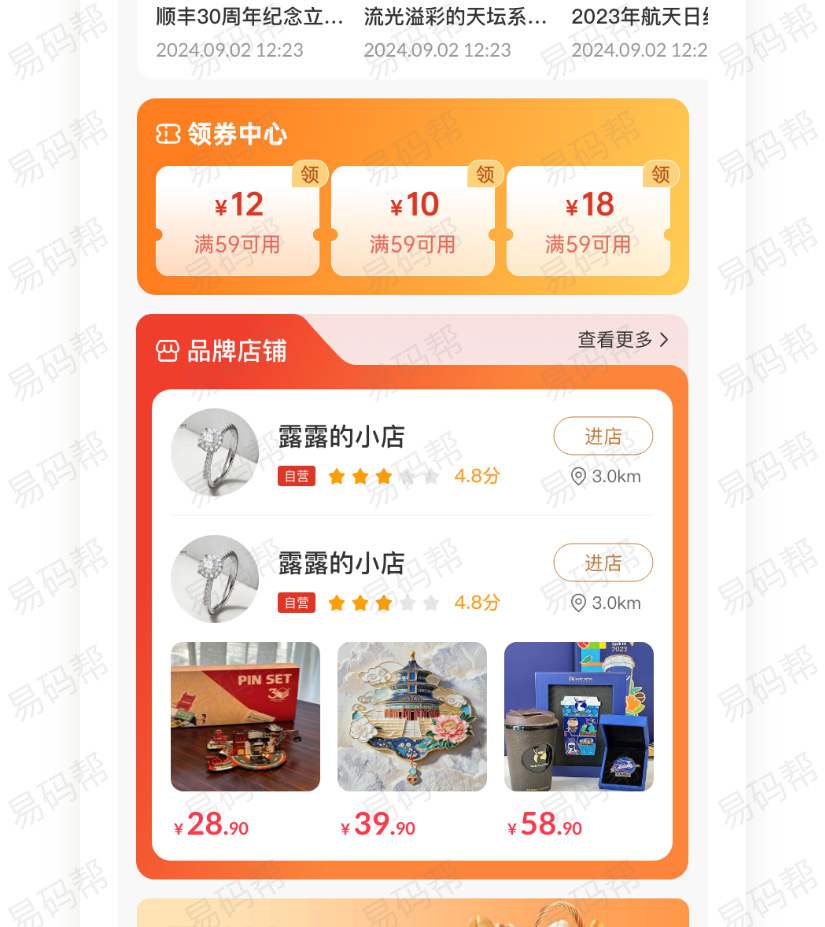Open the Temple of Heaven product priced ¥39.90
Screen dimensions: 825x927
point(412,716)
